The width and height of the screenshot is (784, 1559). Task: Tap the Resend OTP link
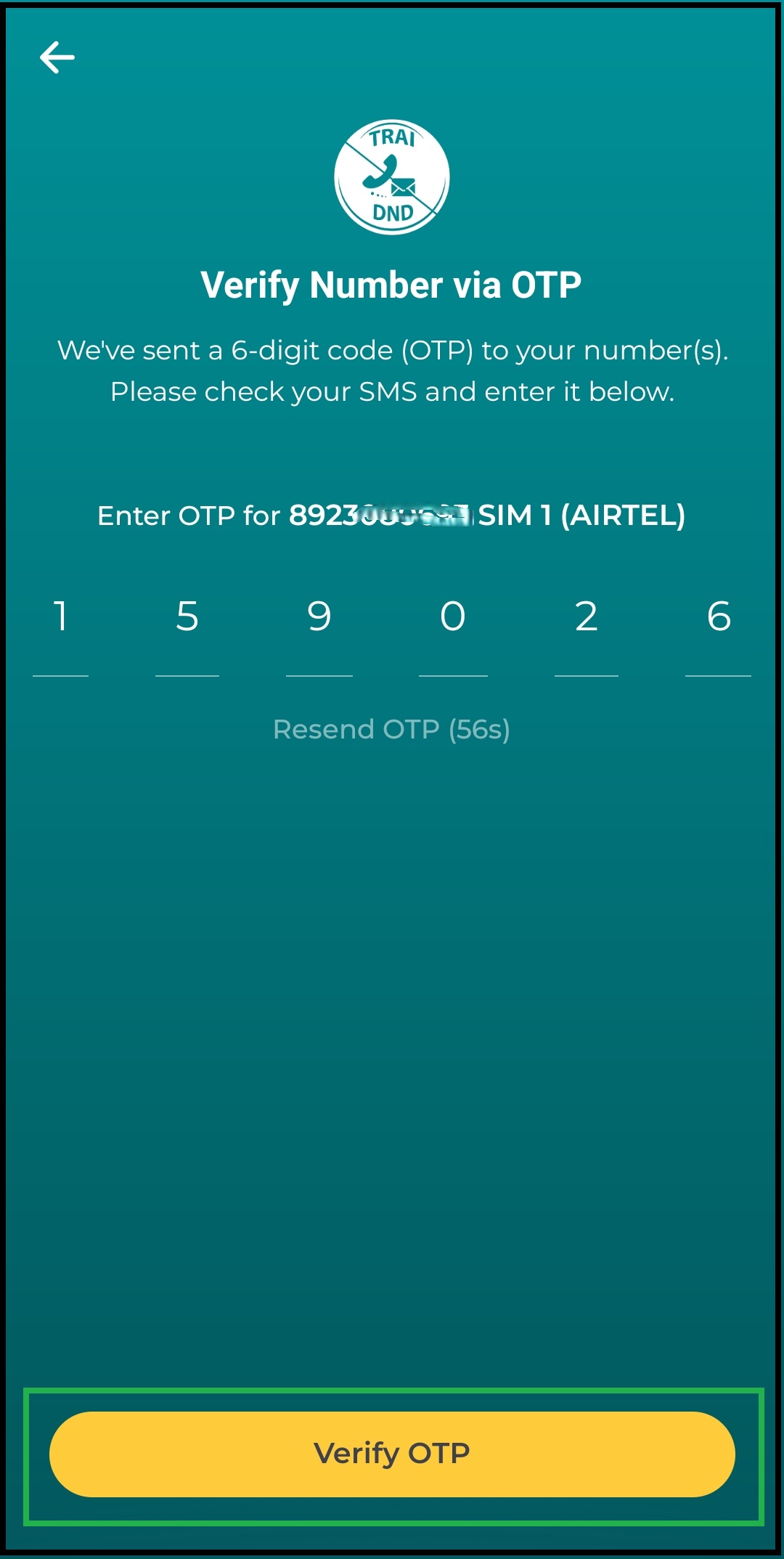(391, 729)
